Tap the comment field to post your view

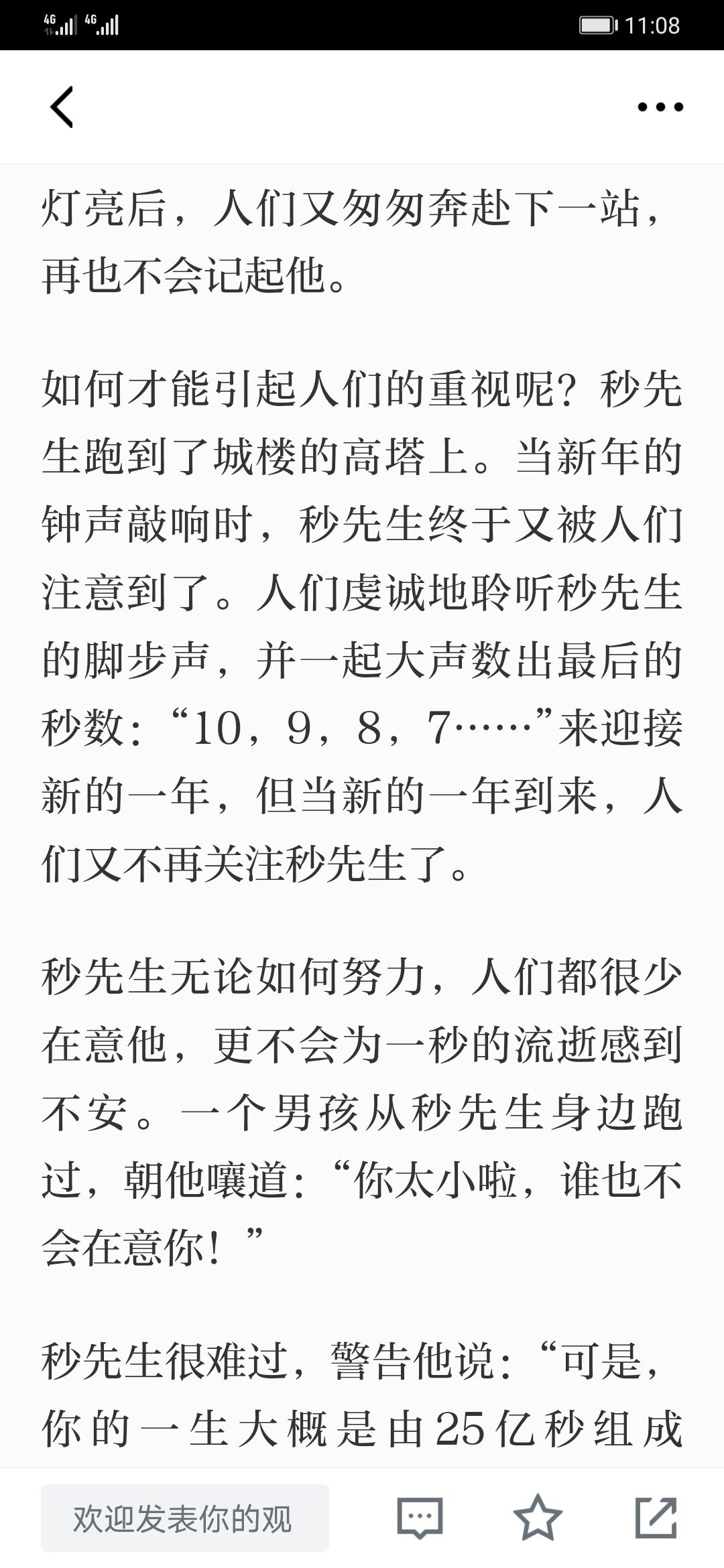(185, 1518)
